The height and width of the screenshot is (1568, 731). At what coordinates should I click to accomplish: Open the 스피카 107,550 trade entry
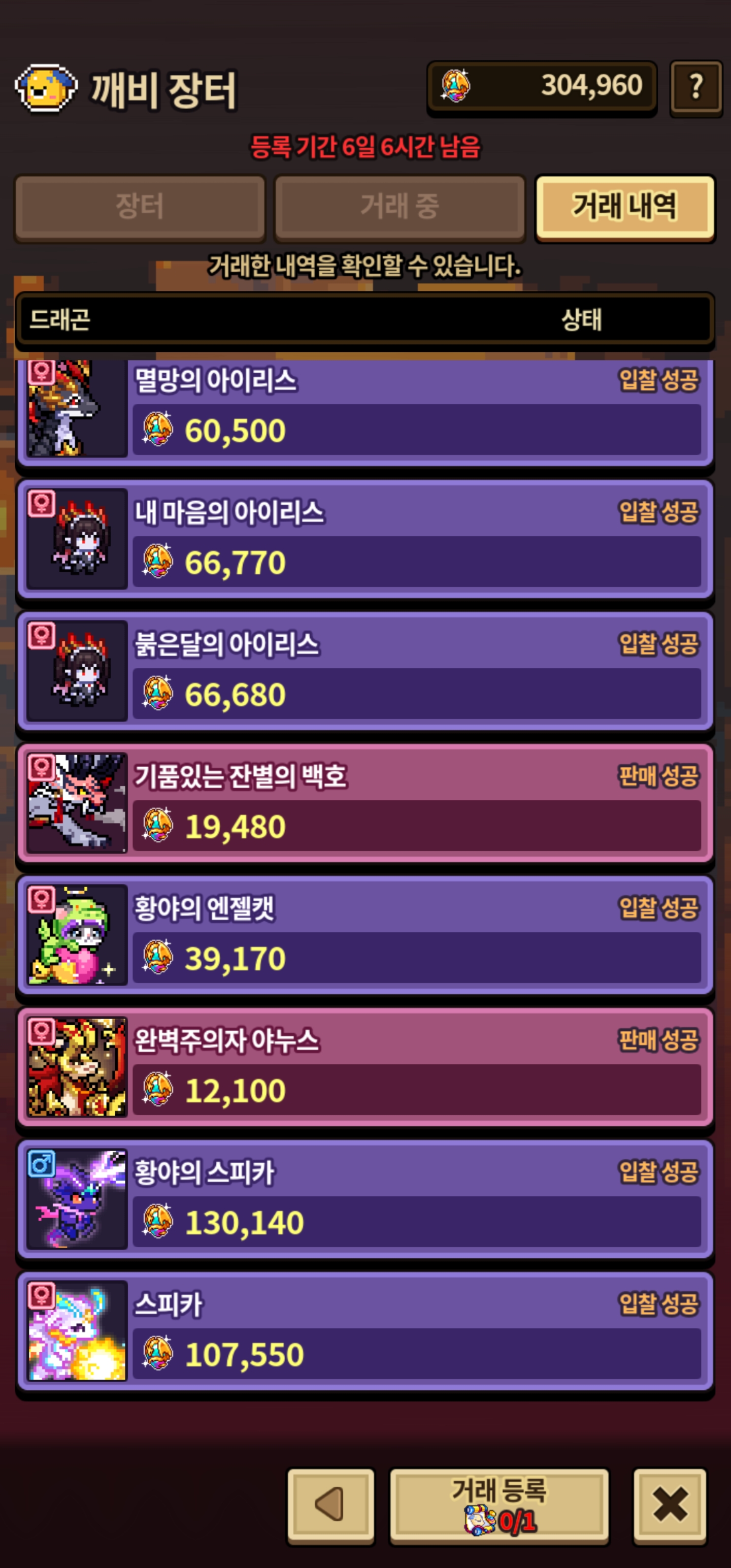pos(365,1330)
